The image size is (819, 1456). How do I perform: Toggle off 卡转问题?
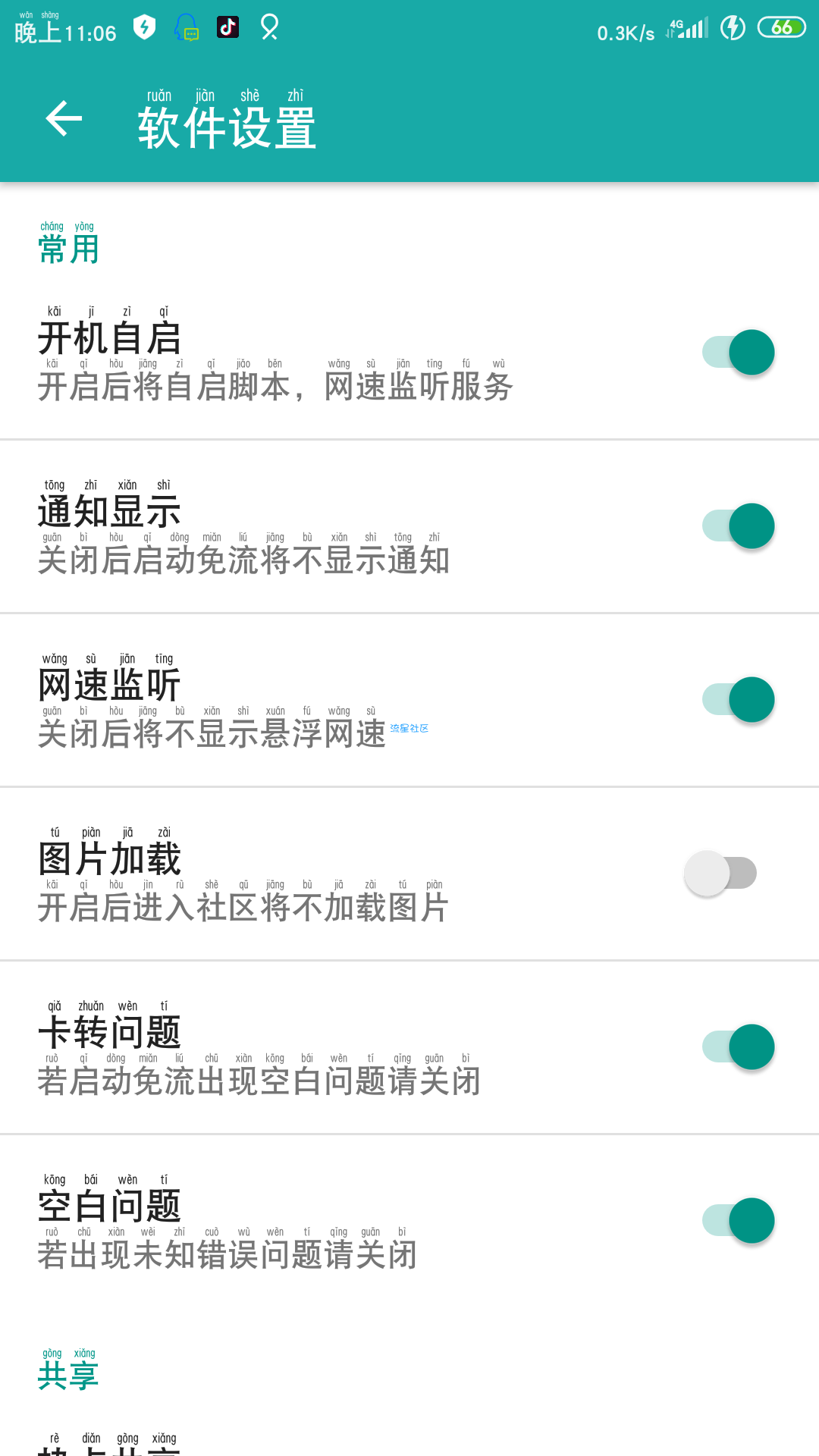pyautogui.click(x=738, y=1047)
